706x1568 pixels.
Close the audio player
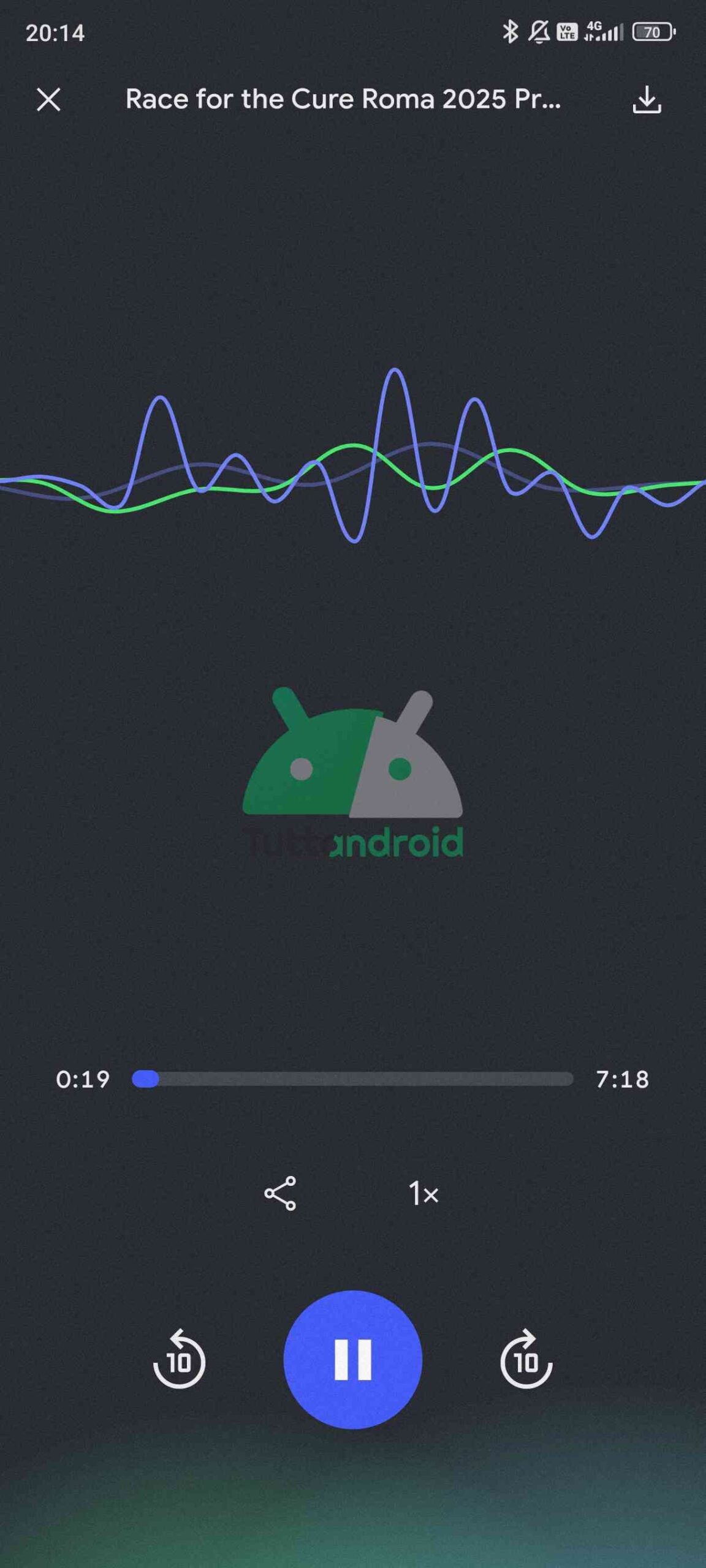(48, 99)
